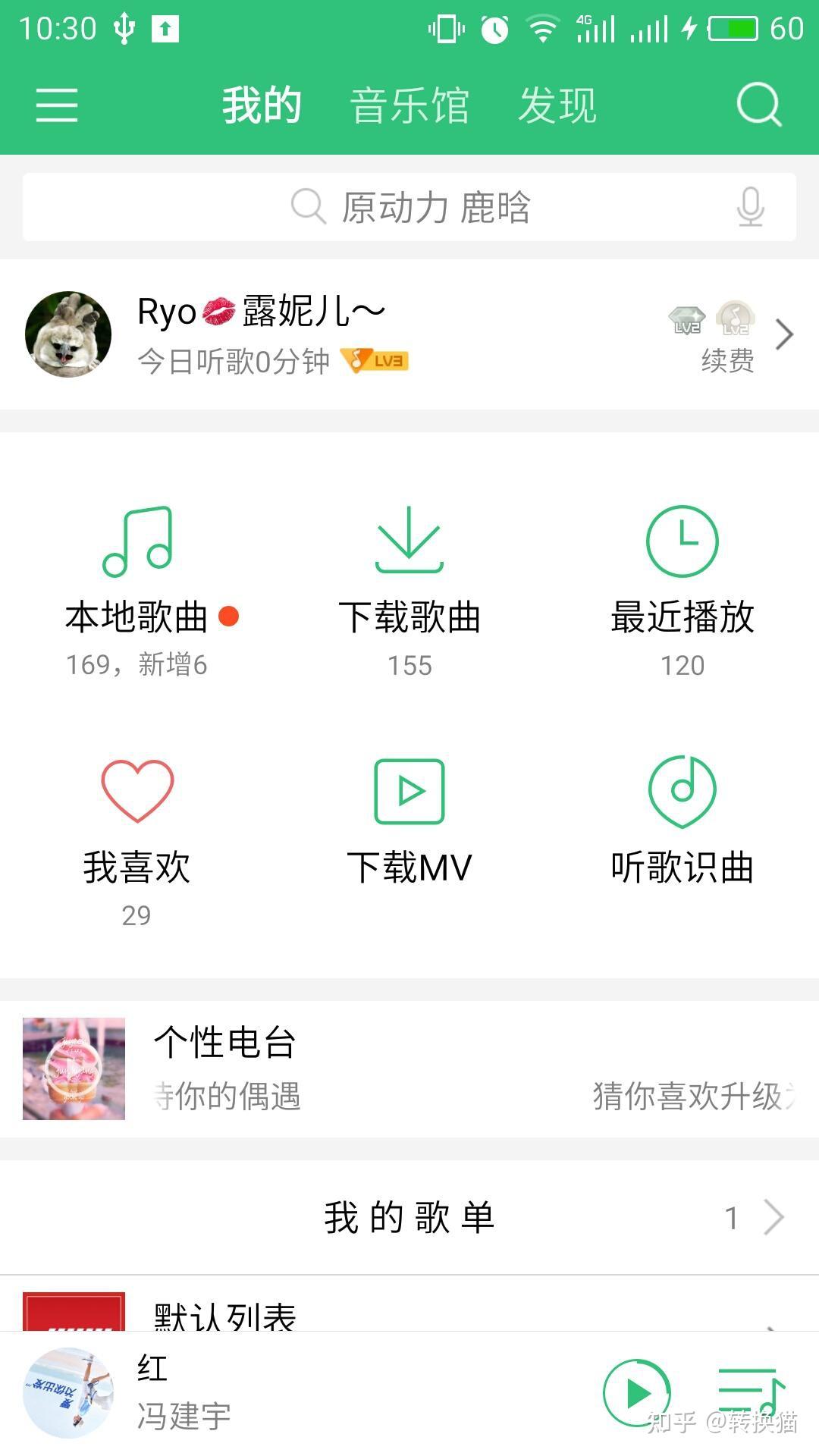
Task: Open the hamburger sidebar menu
Action: point(57,106)
